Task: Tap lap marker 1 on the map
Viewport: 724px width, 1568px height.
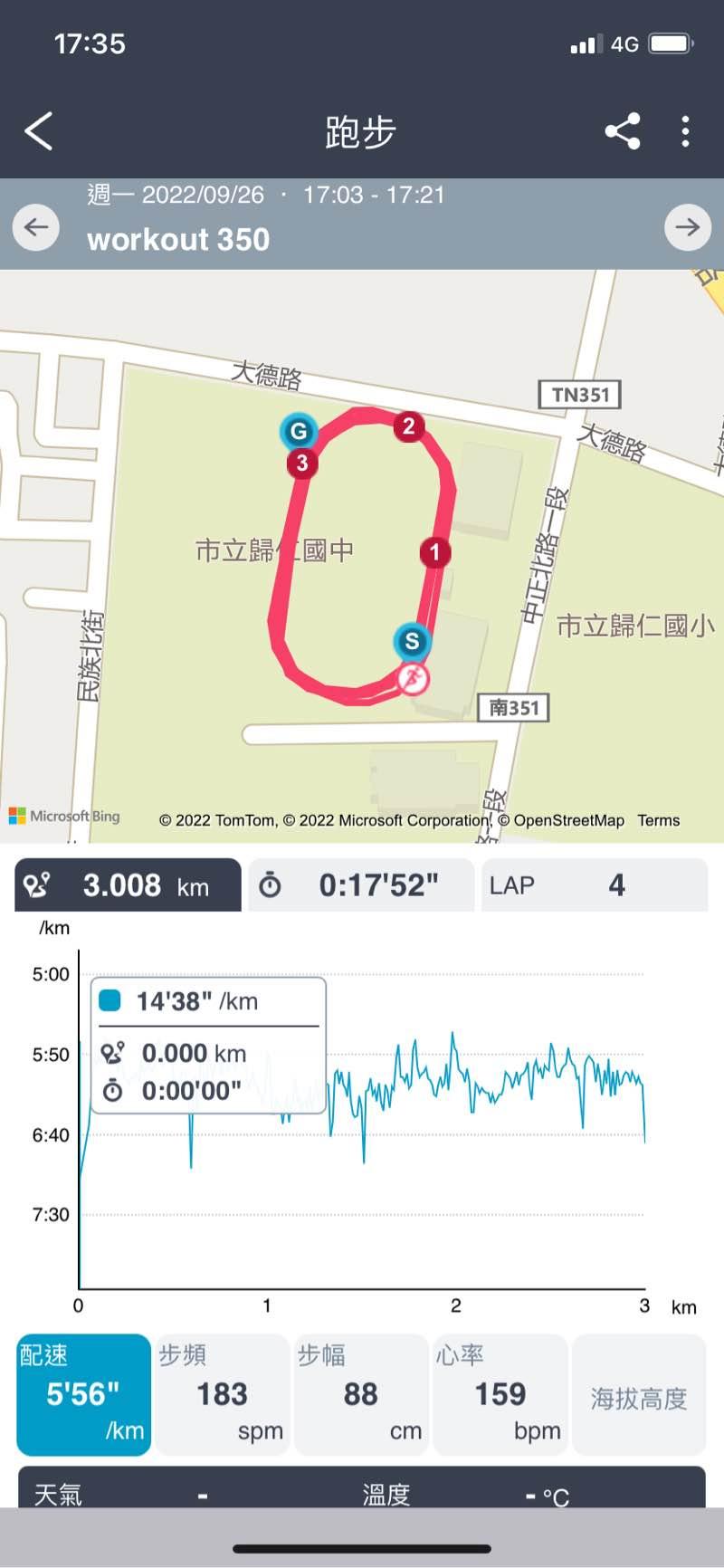Action: (434, 551)
